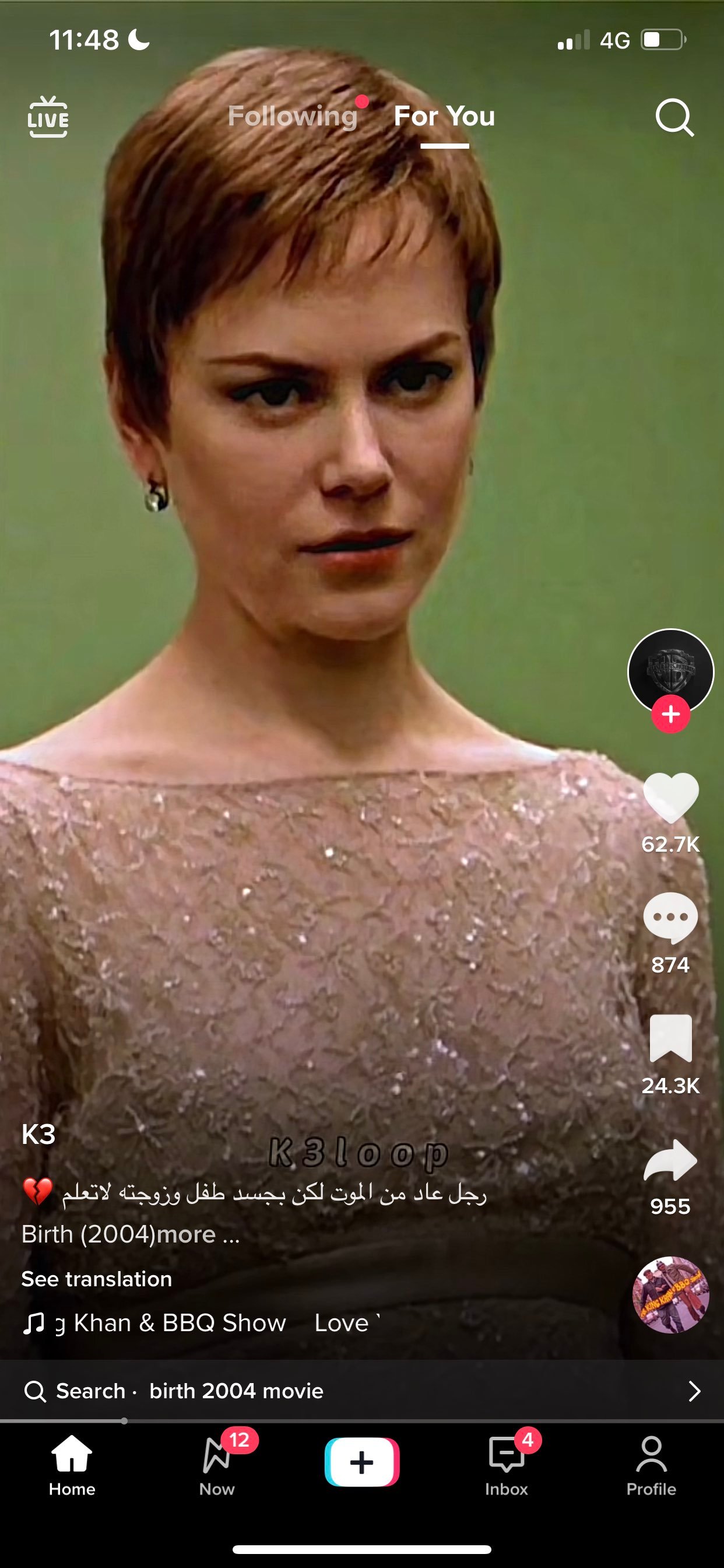Like this video with the heart
The width and height of the screenshot is (724, 1568).
click(x=670, y=797)
